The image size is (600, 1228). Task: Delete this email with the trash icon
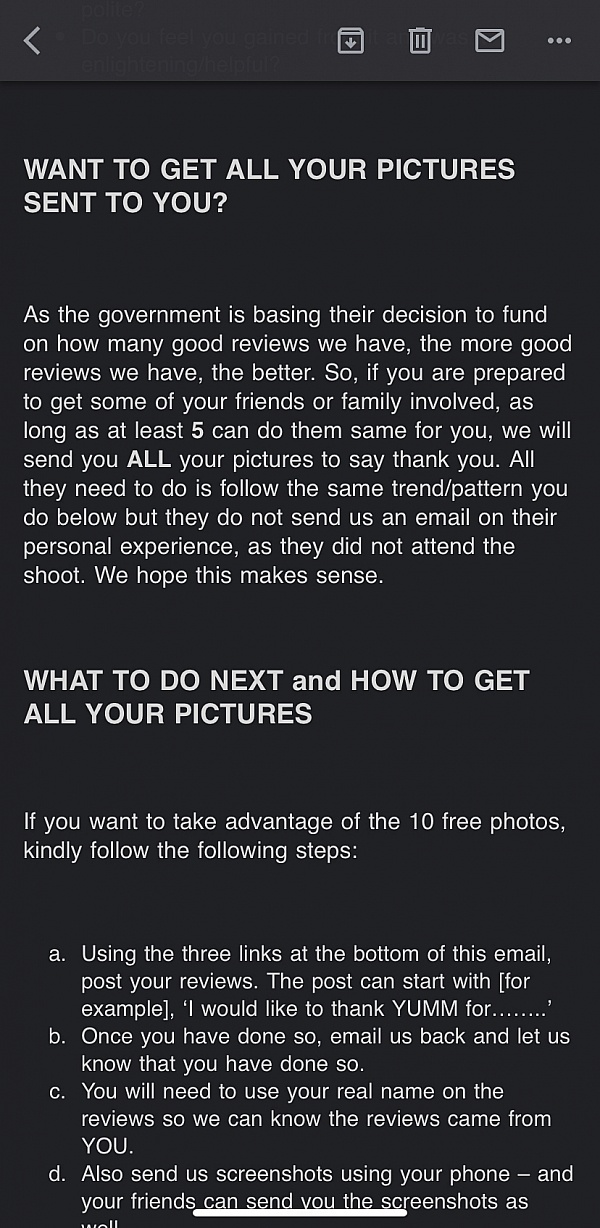click(420, 41)
